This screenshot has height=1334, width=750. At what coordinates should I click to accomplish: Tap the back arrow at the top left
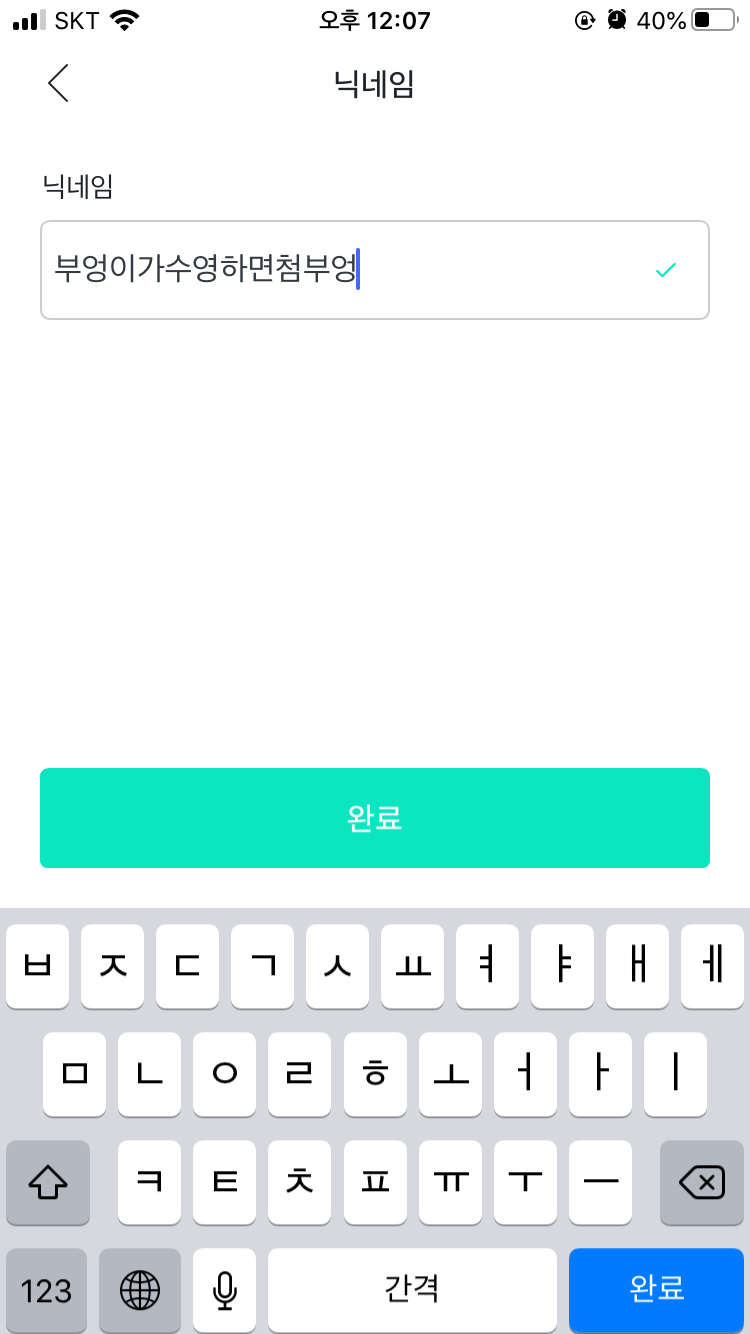pyautogui.click(x=57, y=84)
